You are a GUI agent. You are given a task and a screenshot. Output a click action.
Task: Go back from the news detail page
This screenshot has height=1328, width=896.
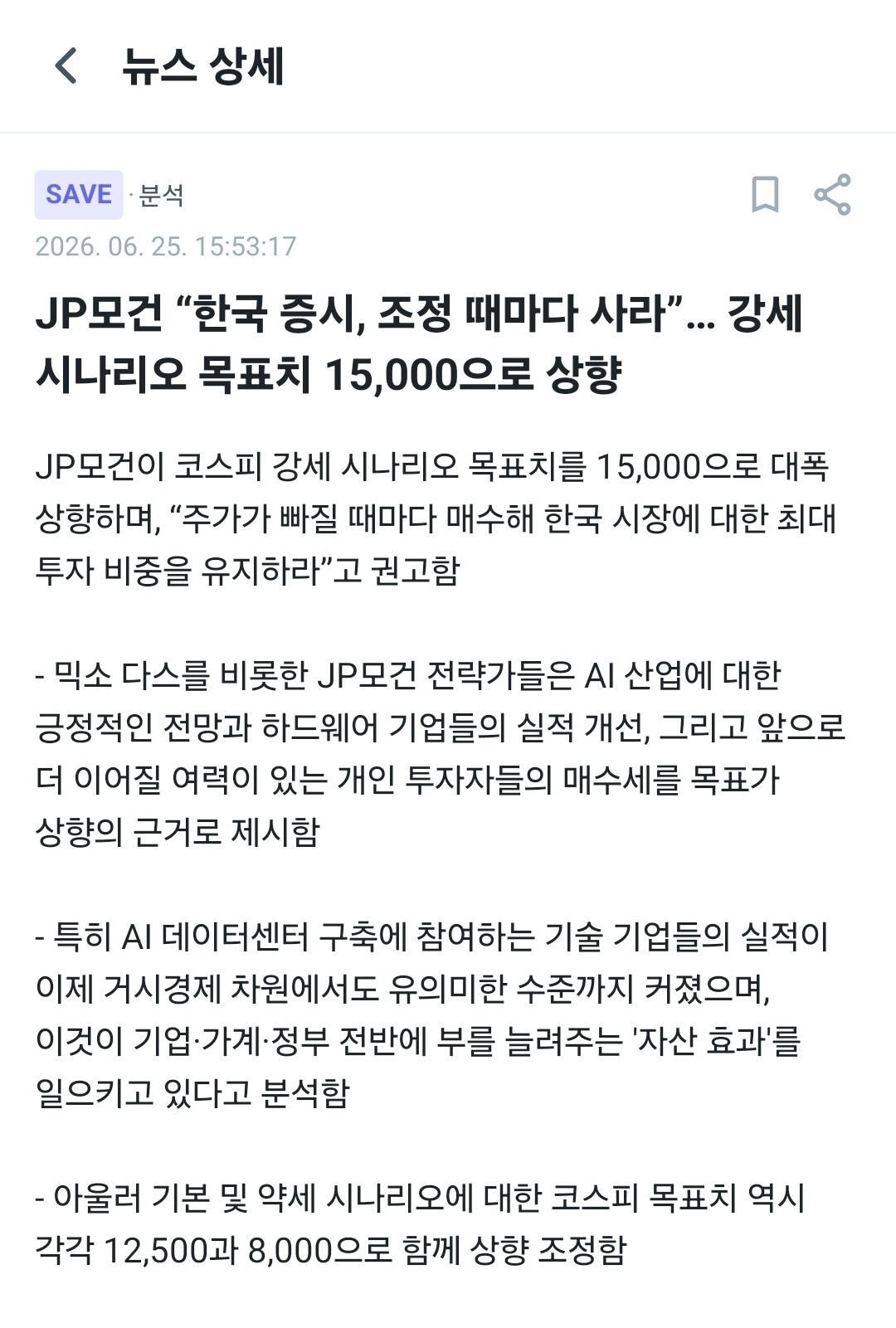pyautogui.click(x=66, y=66)
